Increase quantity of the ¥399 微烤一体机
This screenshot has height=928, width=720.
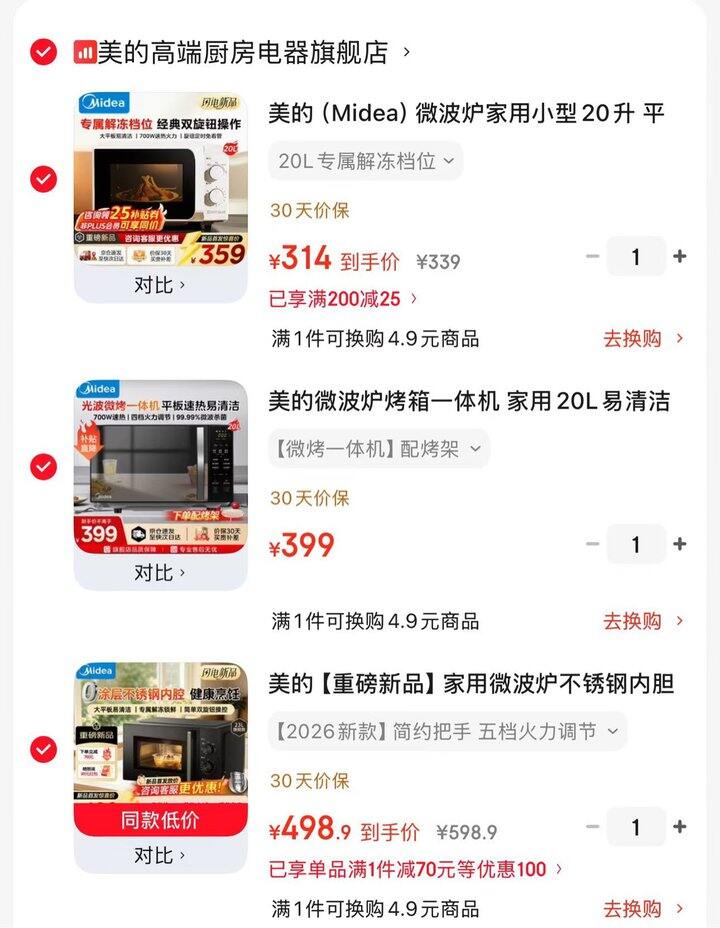680,545
